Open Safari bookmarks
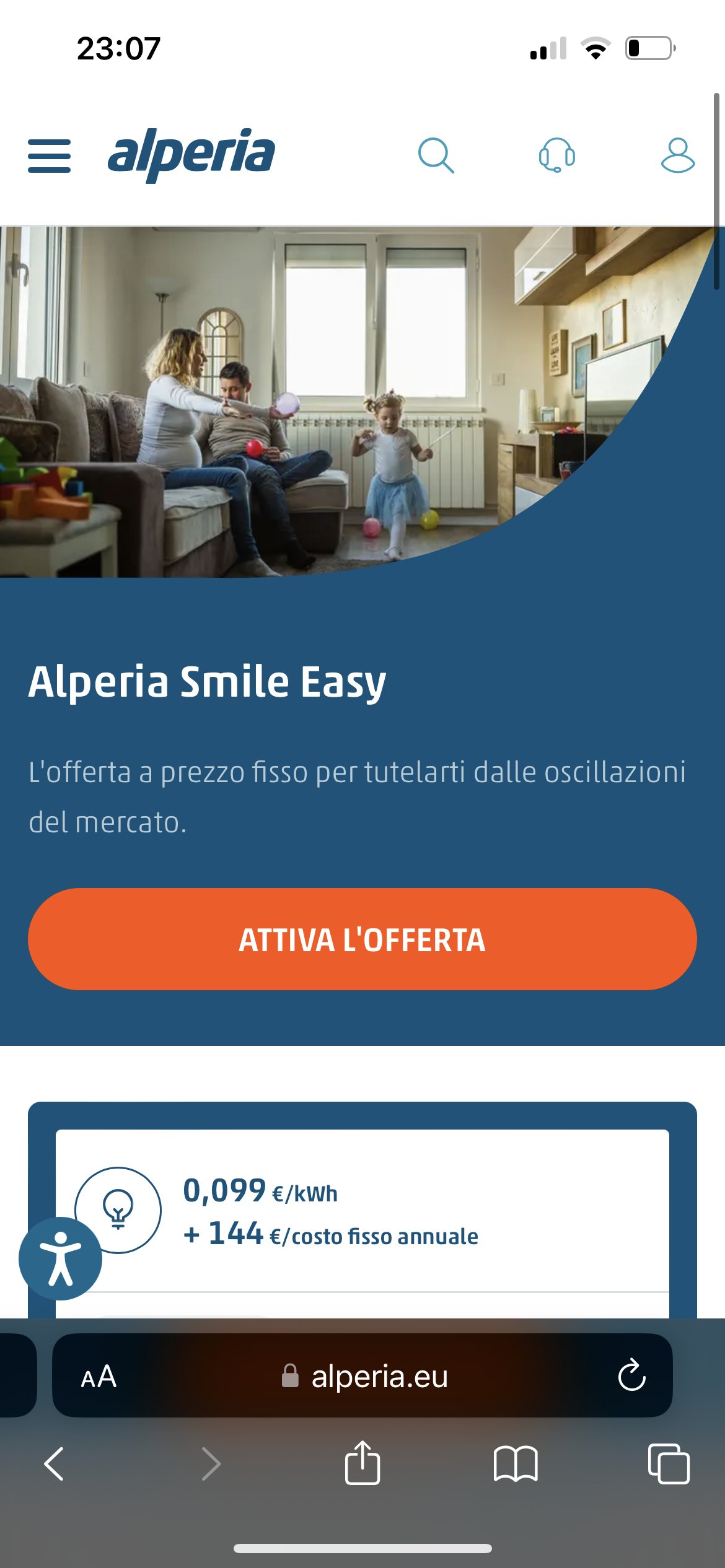The height and width of the screenshot is (1568, 725). [x=516, y=1464]
